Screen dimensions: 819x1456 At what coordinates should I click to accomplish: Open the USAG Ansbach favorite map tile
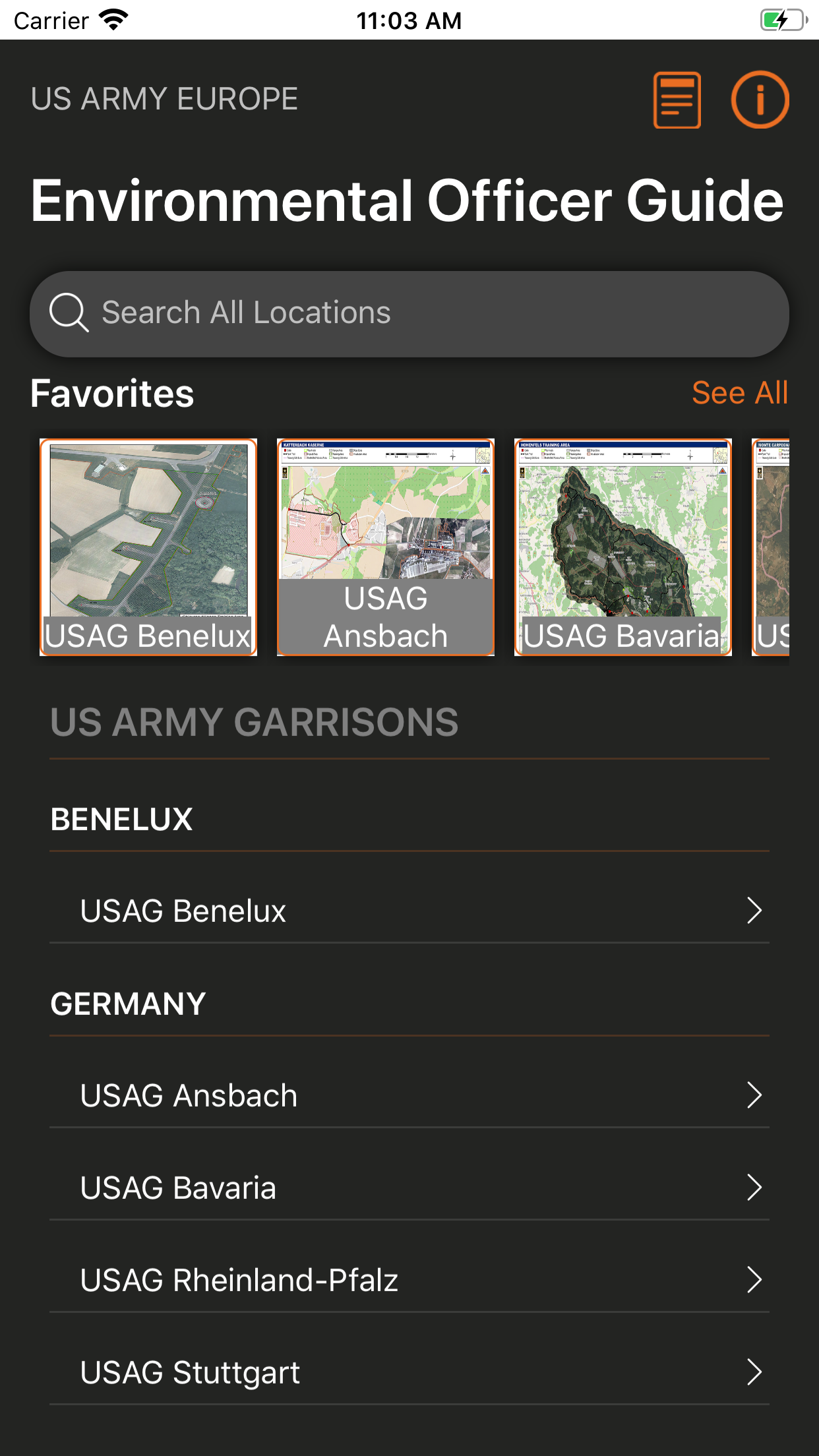click(x=386, y=547)
